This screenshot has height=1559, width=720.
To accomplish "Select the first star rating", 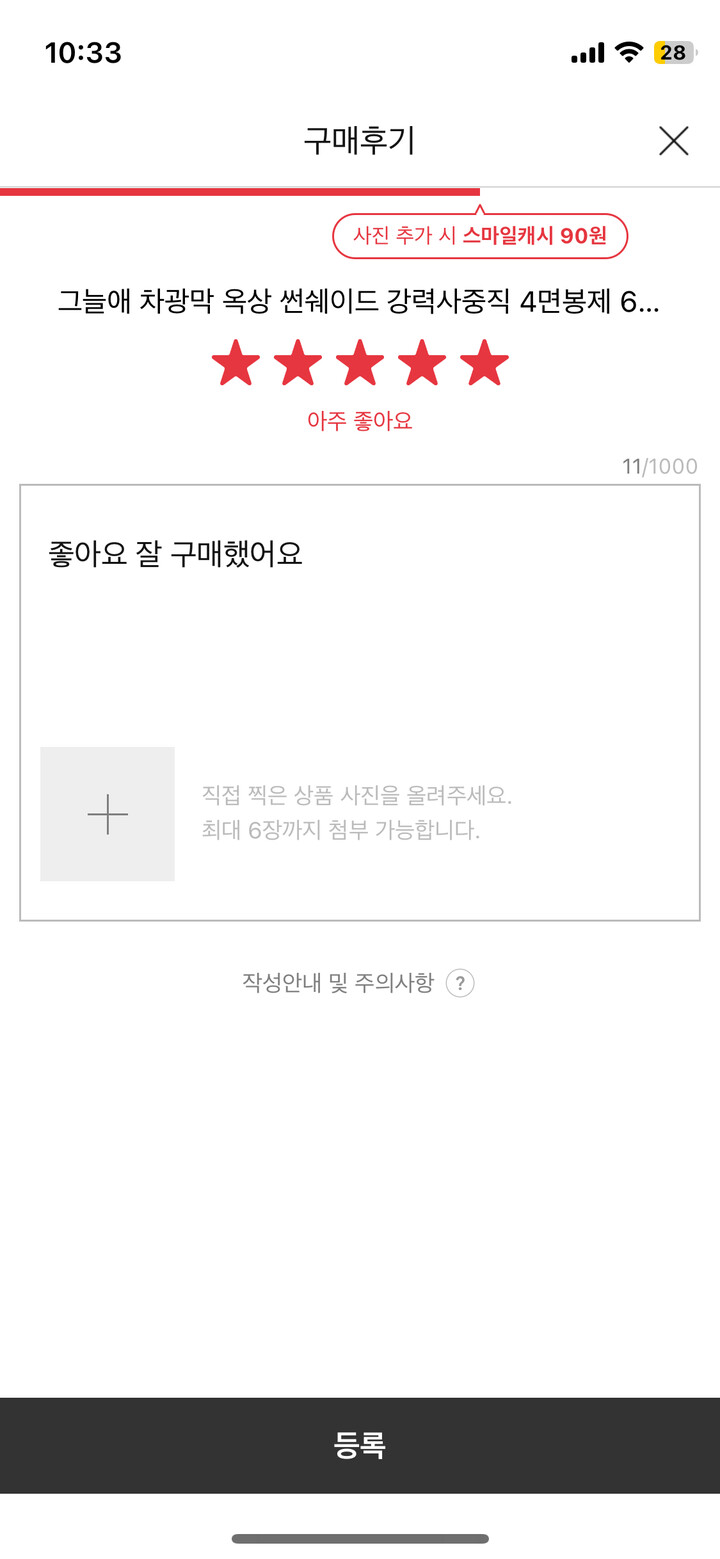I will [x=235, y=363].
